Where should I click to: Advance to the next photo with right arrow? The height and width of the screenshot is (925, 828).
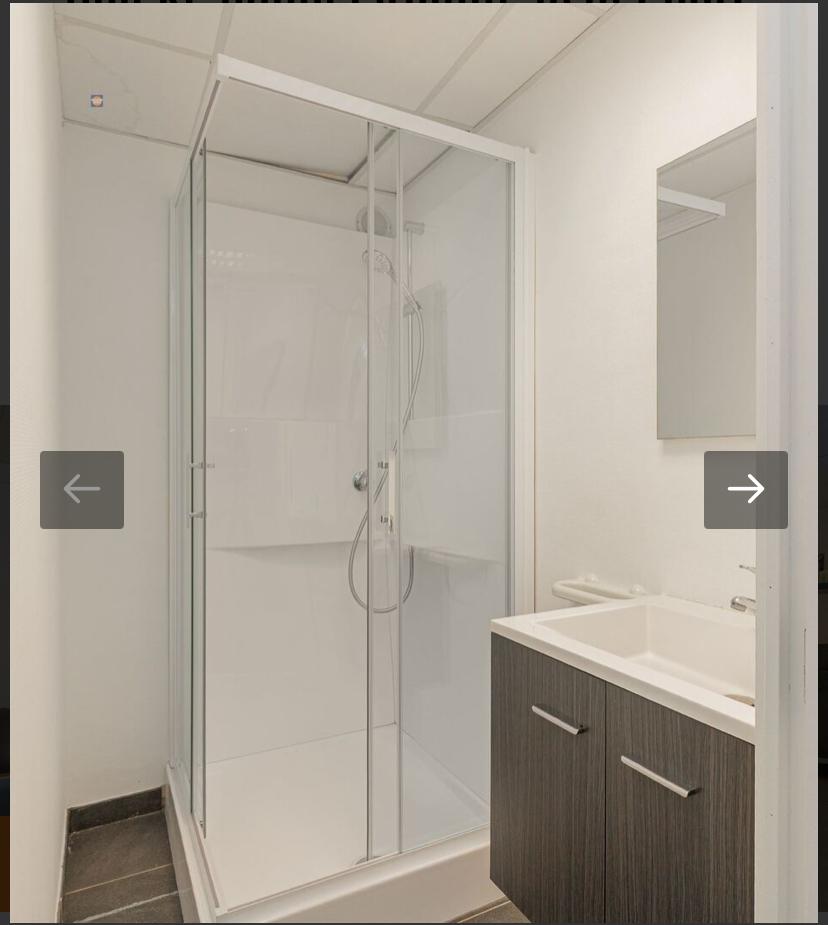(745, 490)
